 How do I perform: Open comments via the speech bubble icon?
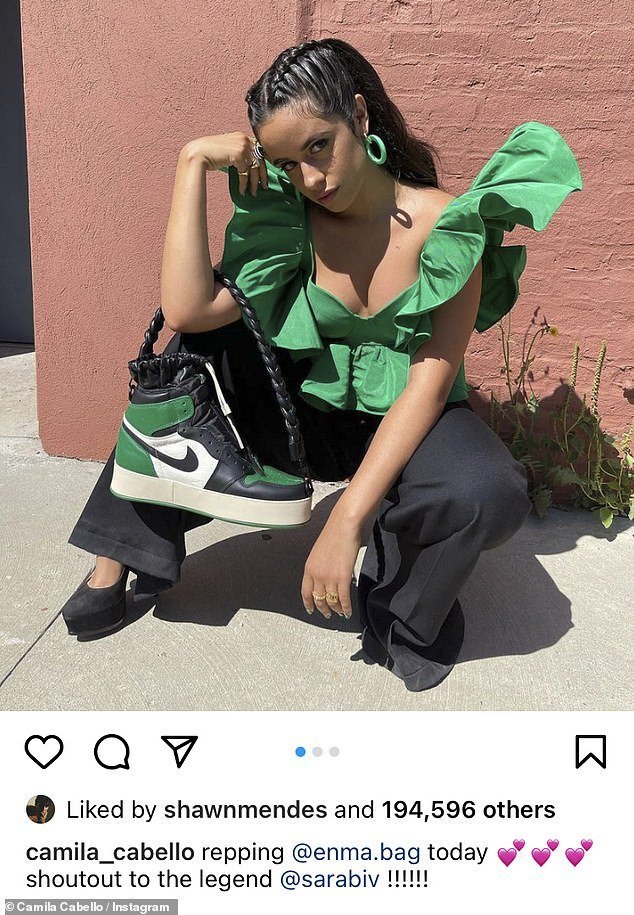pyautogui.click(x=111, y=751)
